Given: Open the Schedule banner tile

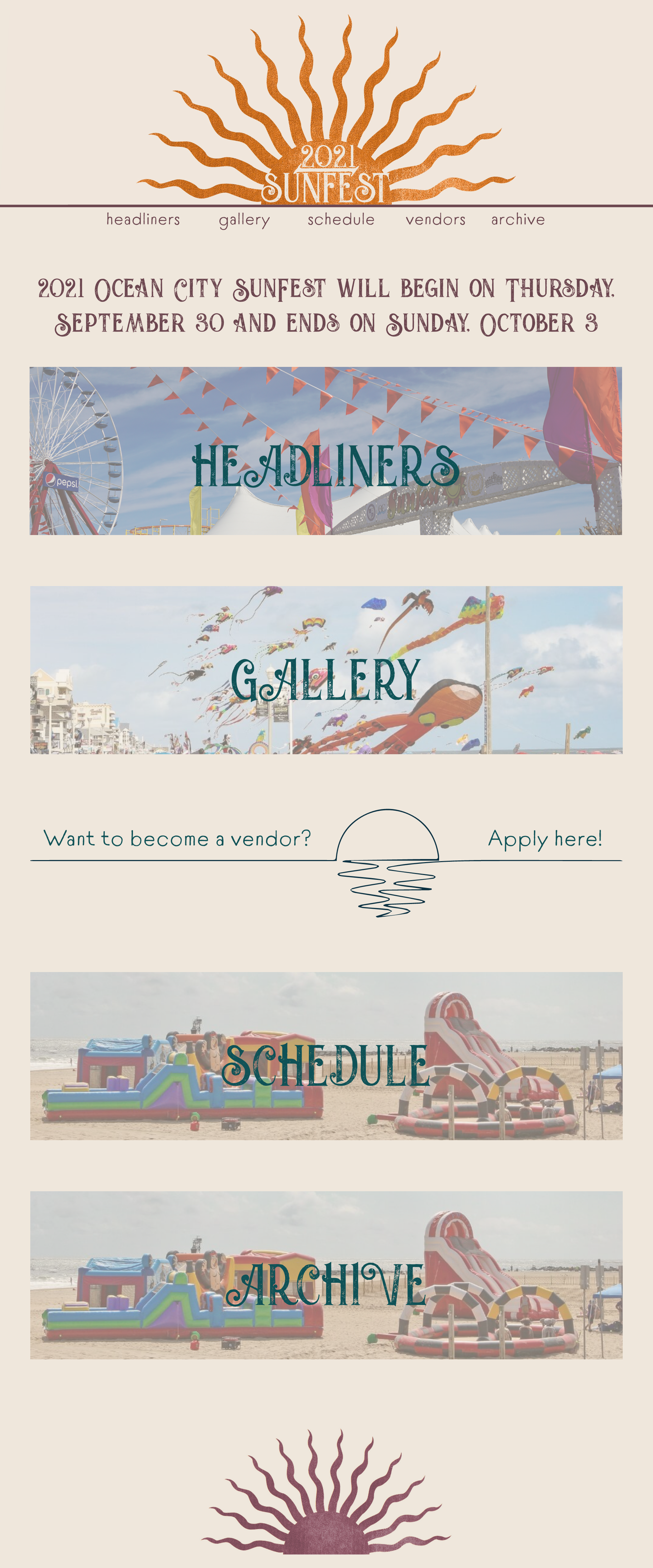Looking at the screenshot, I should [x=326, y=1056].
